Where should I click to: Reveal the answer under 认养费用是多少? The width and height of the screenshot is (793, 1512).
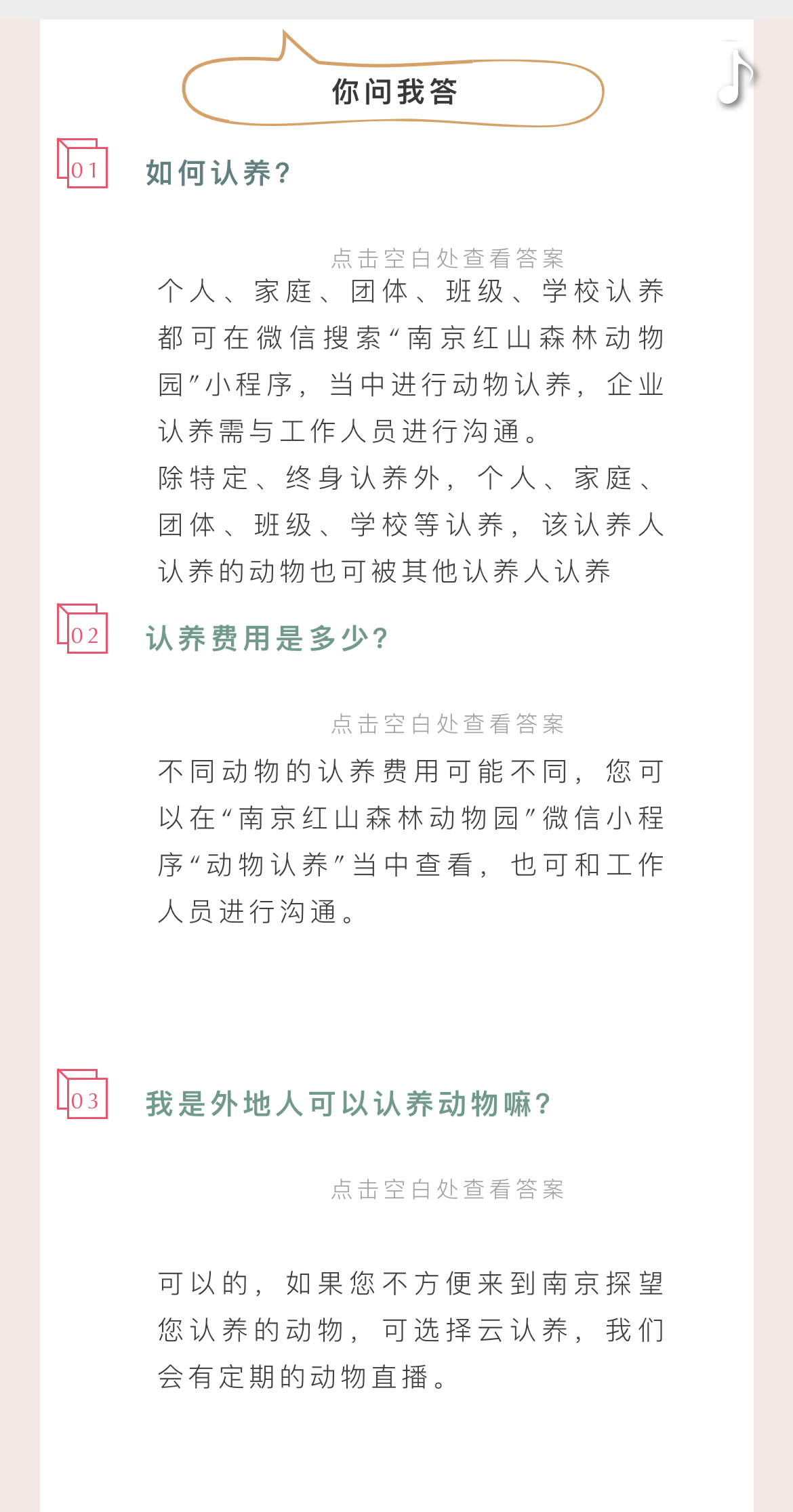point(447,723)
